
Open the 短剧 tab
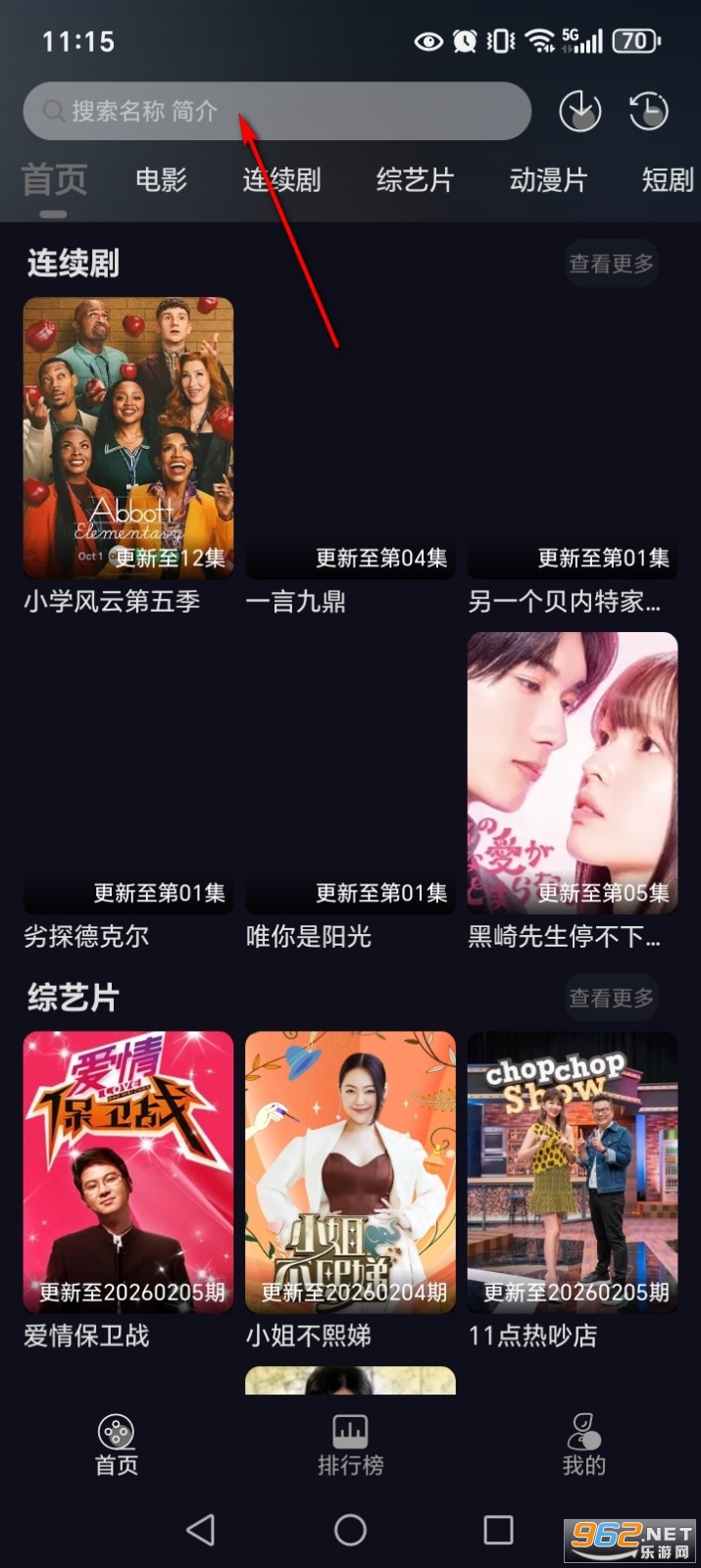[x=667, y=179]
